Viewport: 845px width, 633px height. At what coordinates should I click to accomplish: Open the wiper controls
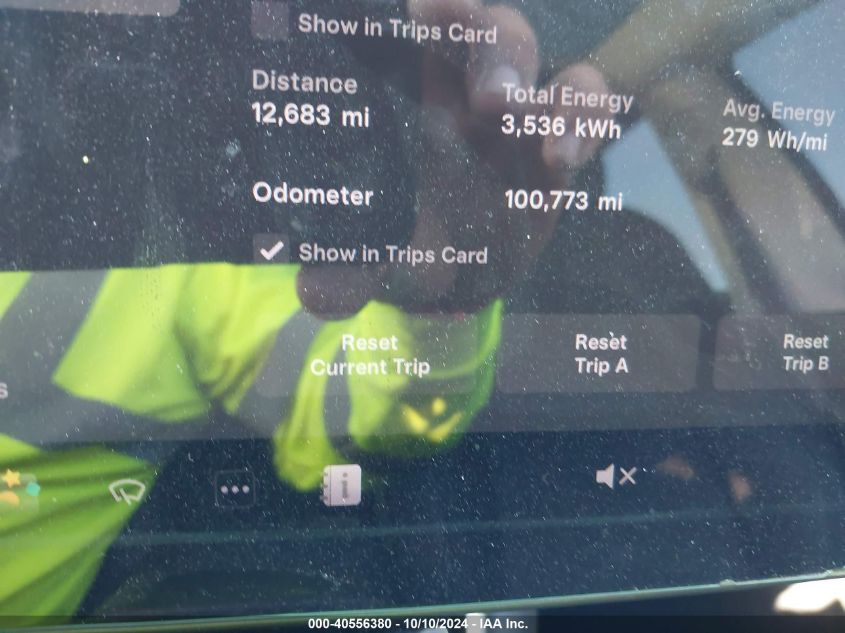[127, 490]
